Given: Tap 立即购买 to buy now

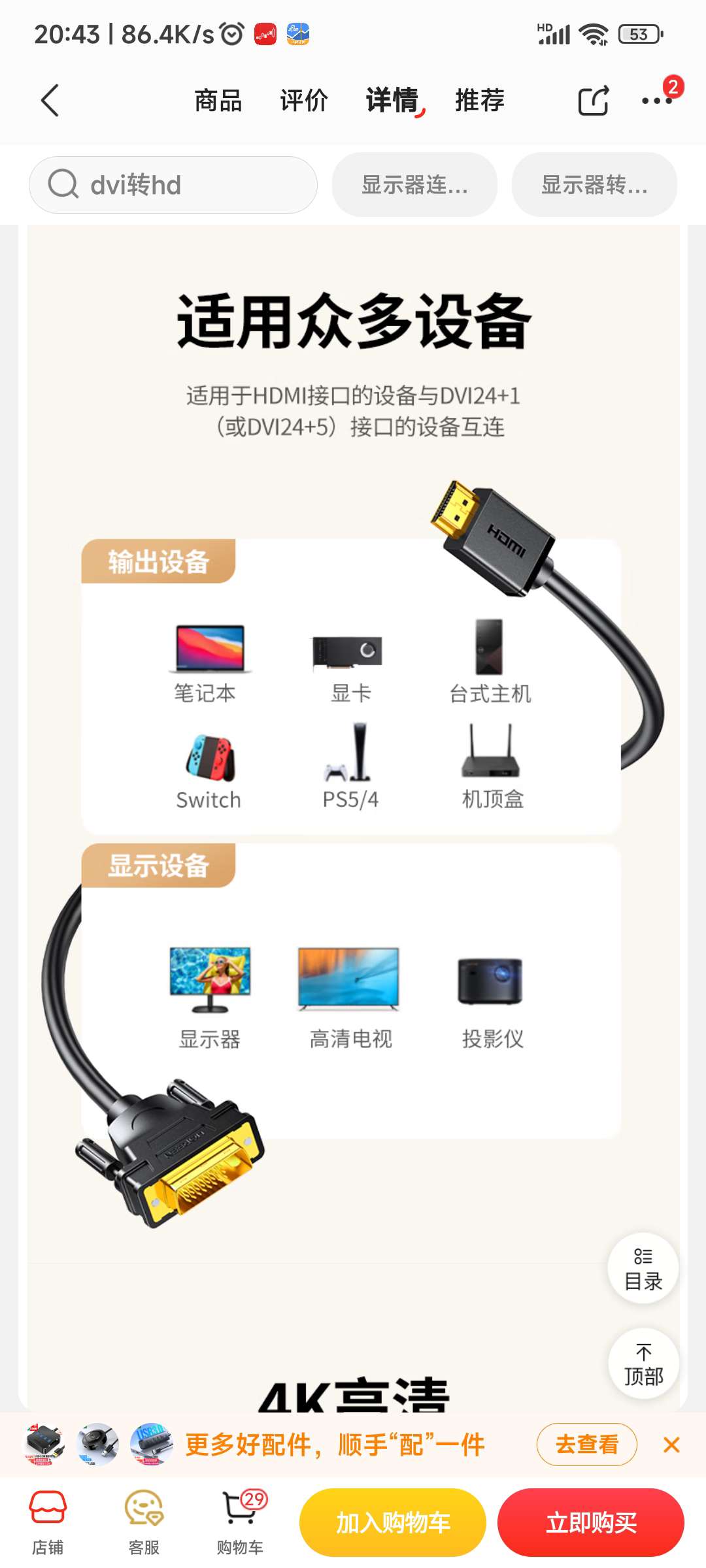Looking at the screenshot, I should (x=591, y=1522).
